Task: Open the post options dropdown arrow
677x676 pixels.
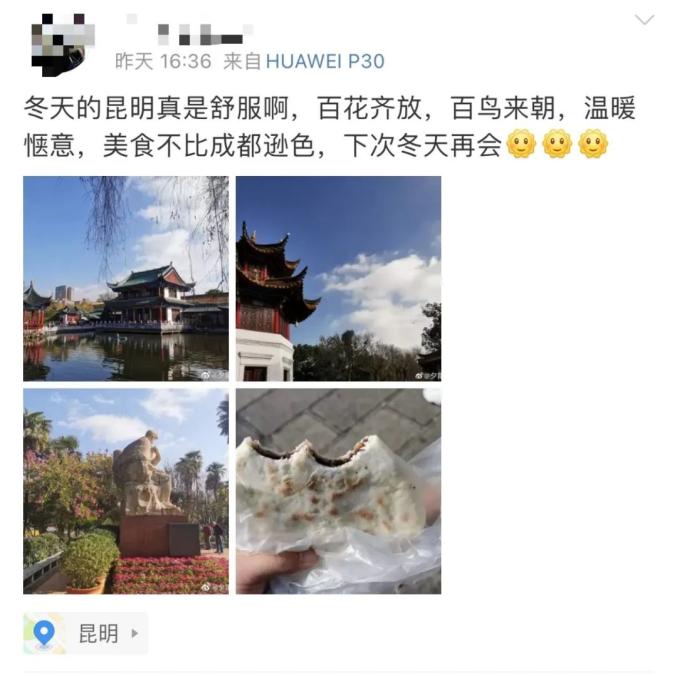Action: coord(645,20)
